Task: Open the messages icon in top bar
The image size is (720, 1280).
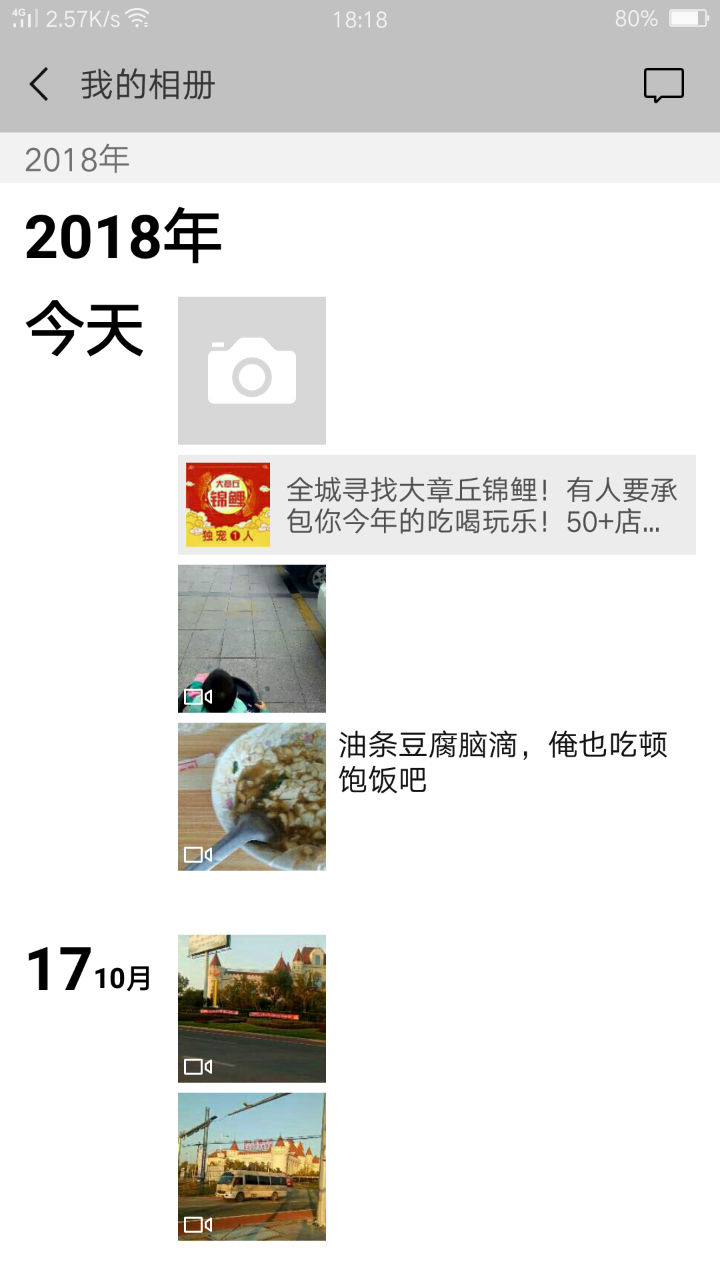Action: point(663,85)
